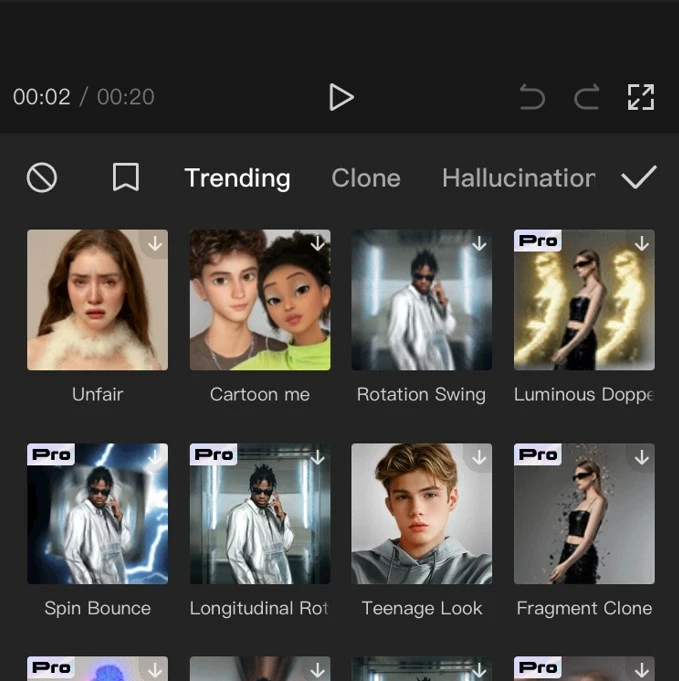Select the Teenage Look effect
This screenshot has height=681, width=679.
(x=421, y=514)
